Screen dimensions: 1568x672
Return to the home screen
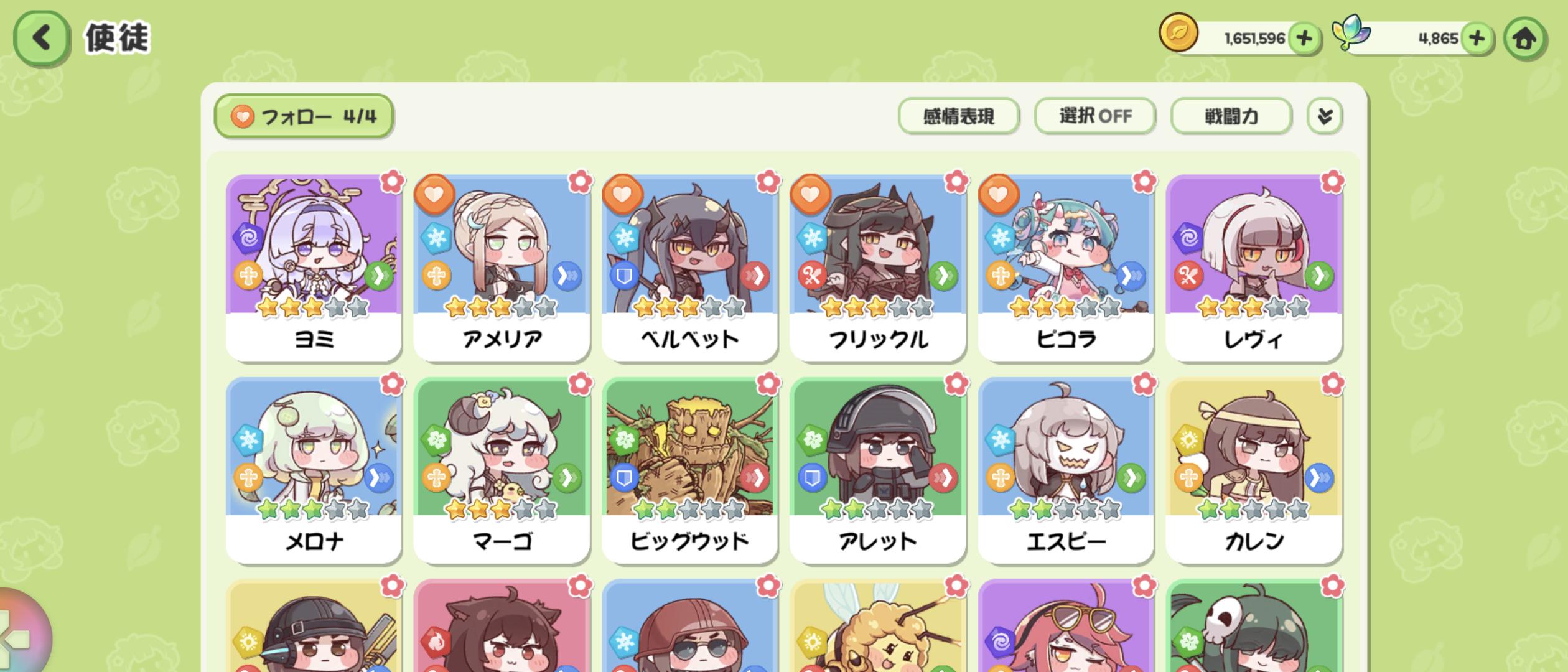[1524, 39]
